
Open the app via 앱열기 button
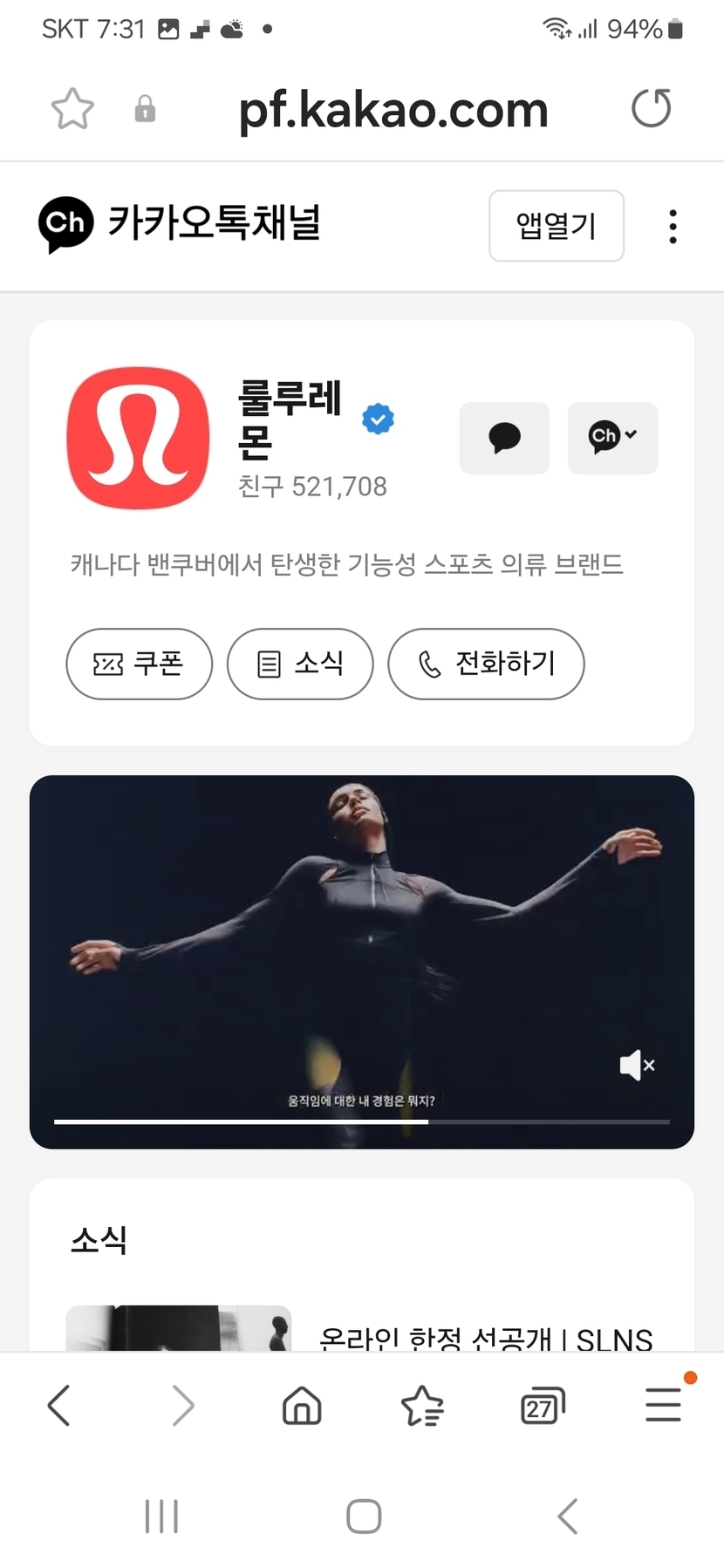[x=556, y=226]
